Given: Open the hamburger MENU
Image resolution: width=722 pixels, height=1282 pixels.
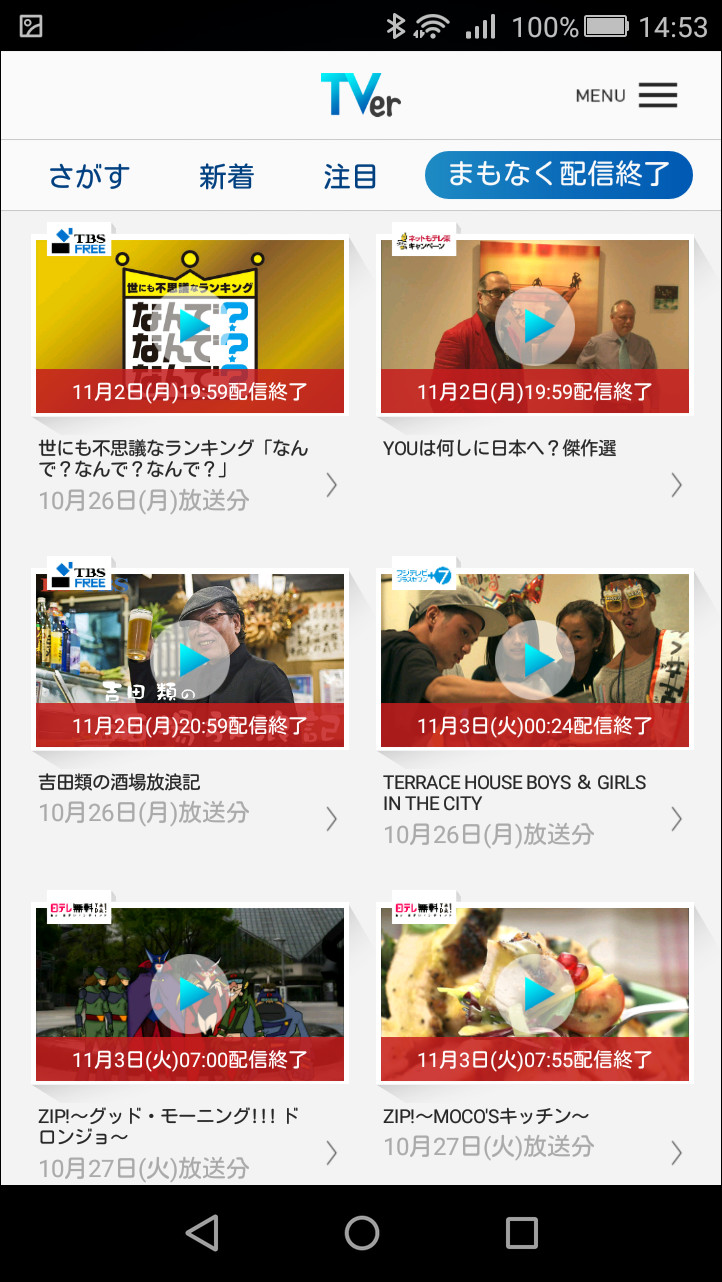Looking at the screenshot, I should click(x=656, y=95).
